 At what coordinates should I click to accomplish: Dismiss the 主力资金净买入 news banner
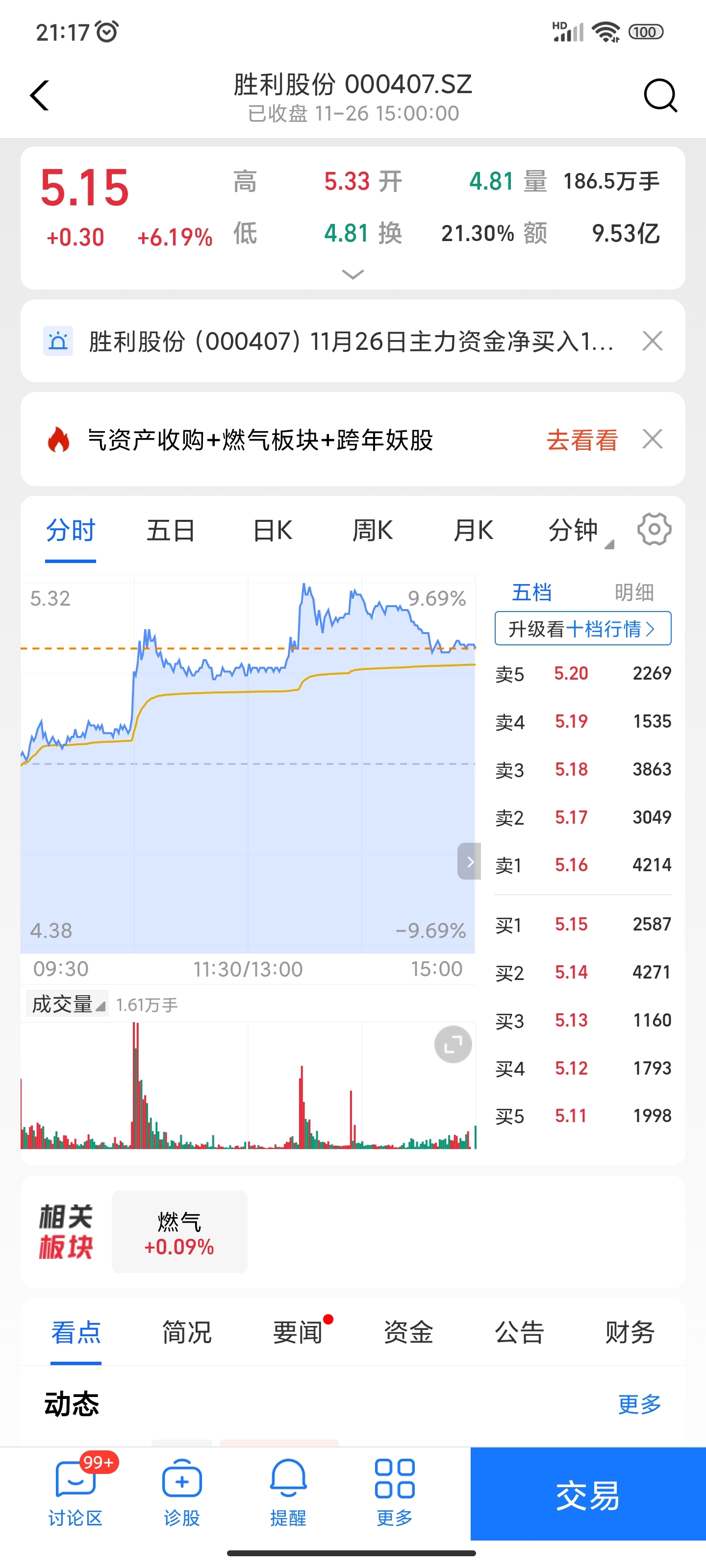[653, 341]
